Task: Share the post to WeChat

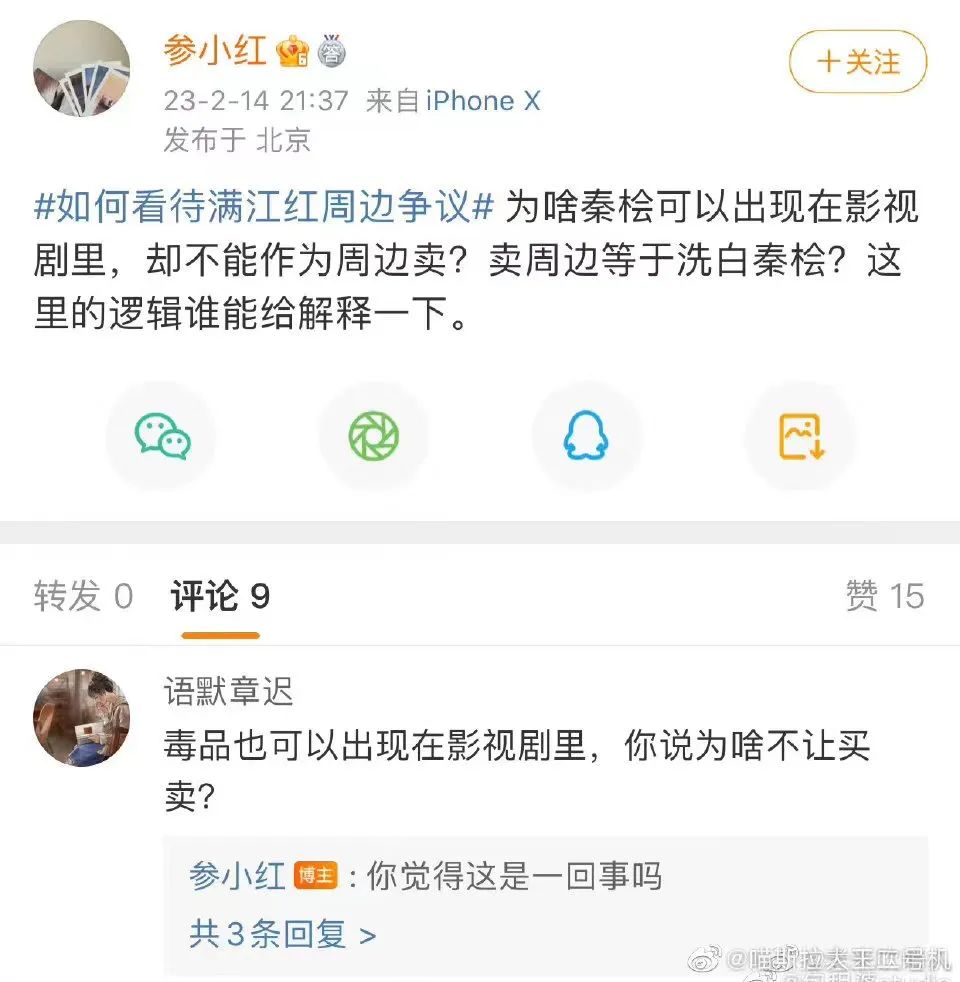Action: click(162, 436)
